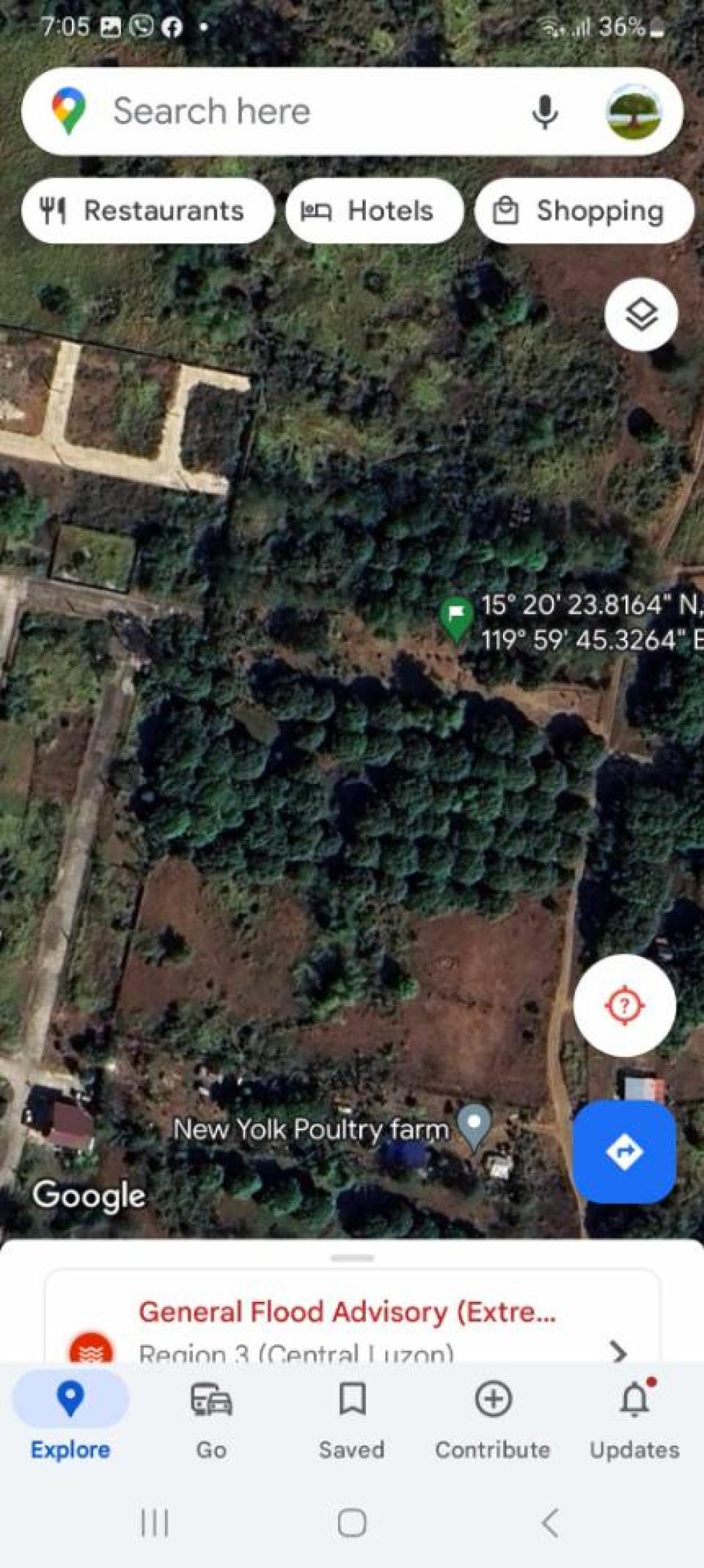Open directions with the blue arrow button
This screenshot has width=704, height=1568.
click(x=624, y=1151)
